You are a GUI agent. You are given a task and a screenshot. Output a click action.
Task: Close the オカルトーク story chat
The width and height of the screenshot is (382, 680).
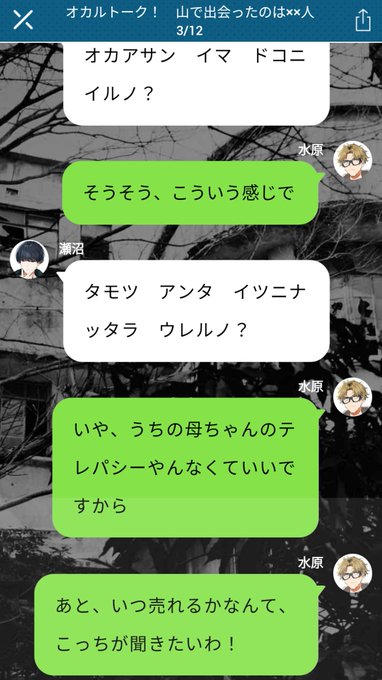click(23, 20)
